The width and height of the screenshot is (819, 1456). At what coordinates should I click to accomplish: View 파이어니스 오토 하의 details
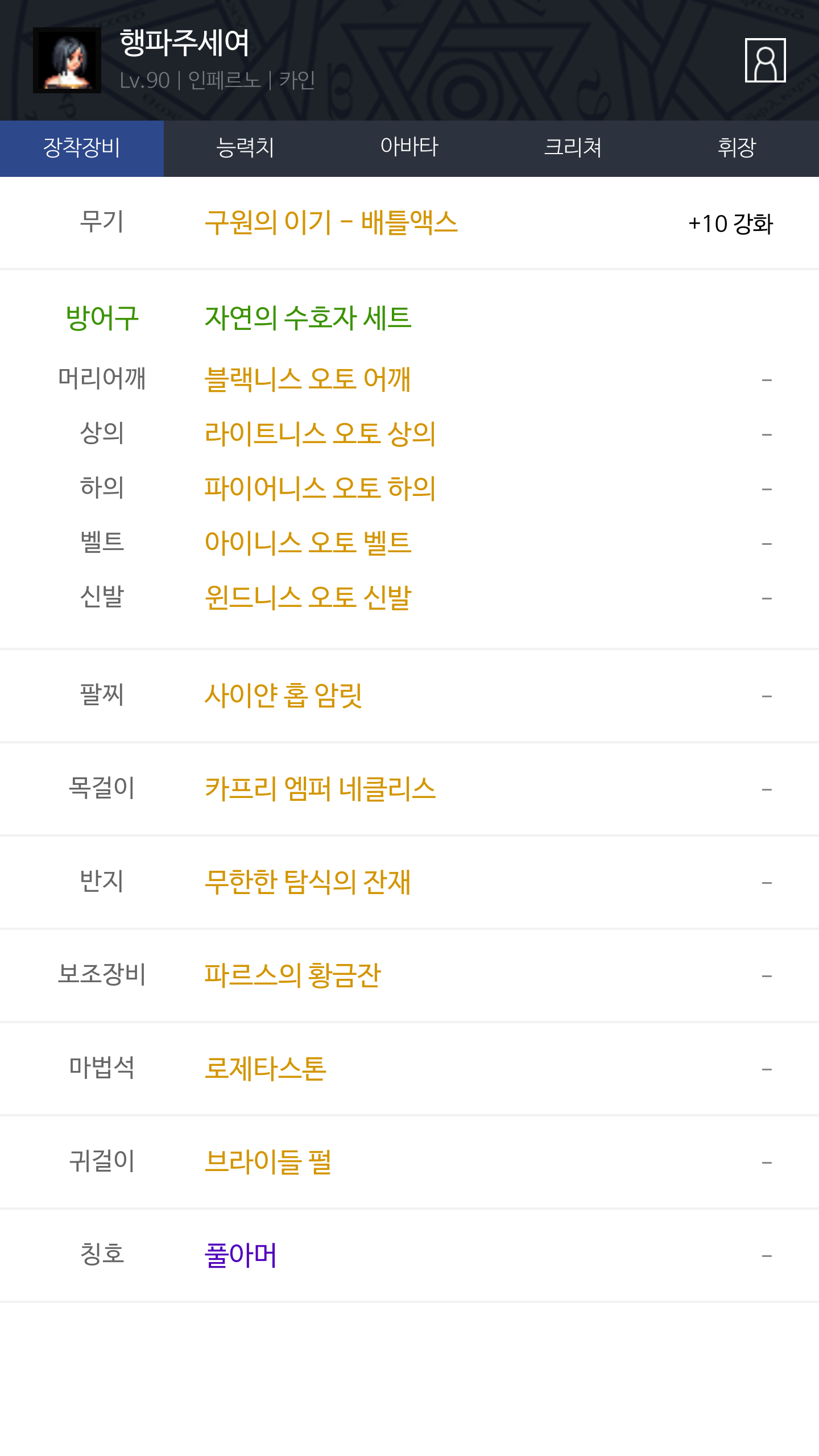(x=320, y=488)
